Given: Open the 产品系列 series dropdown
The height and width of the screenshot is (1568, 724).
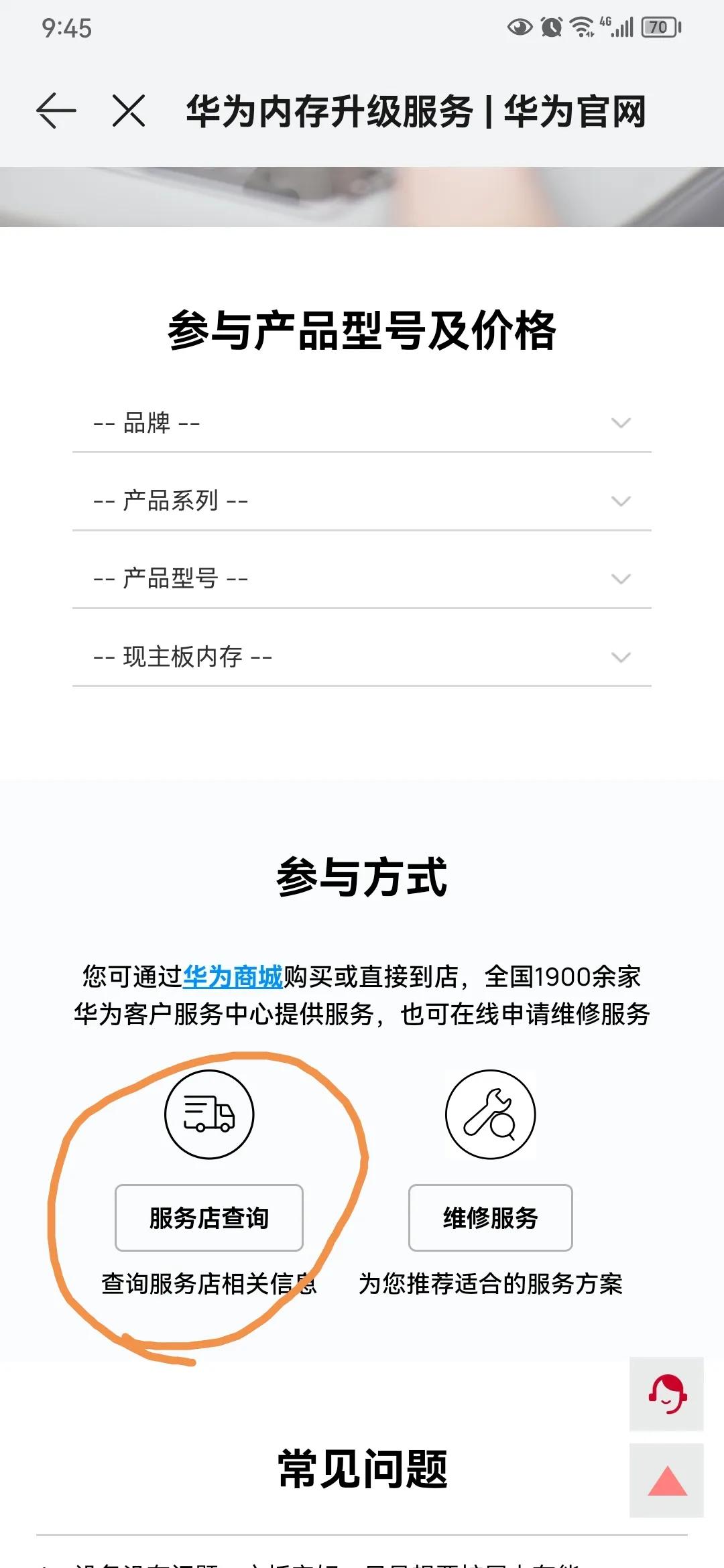Looking at the screenshot, I should tap(362, 499).
